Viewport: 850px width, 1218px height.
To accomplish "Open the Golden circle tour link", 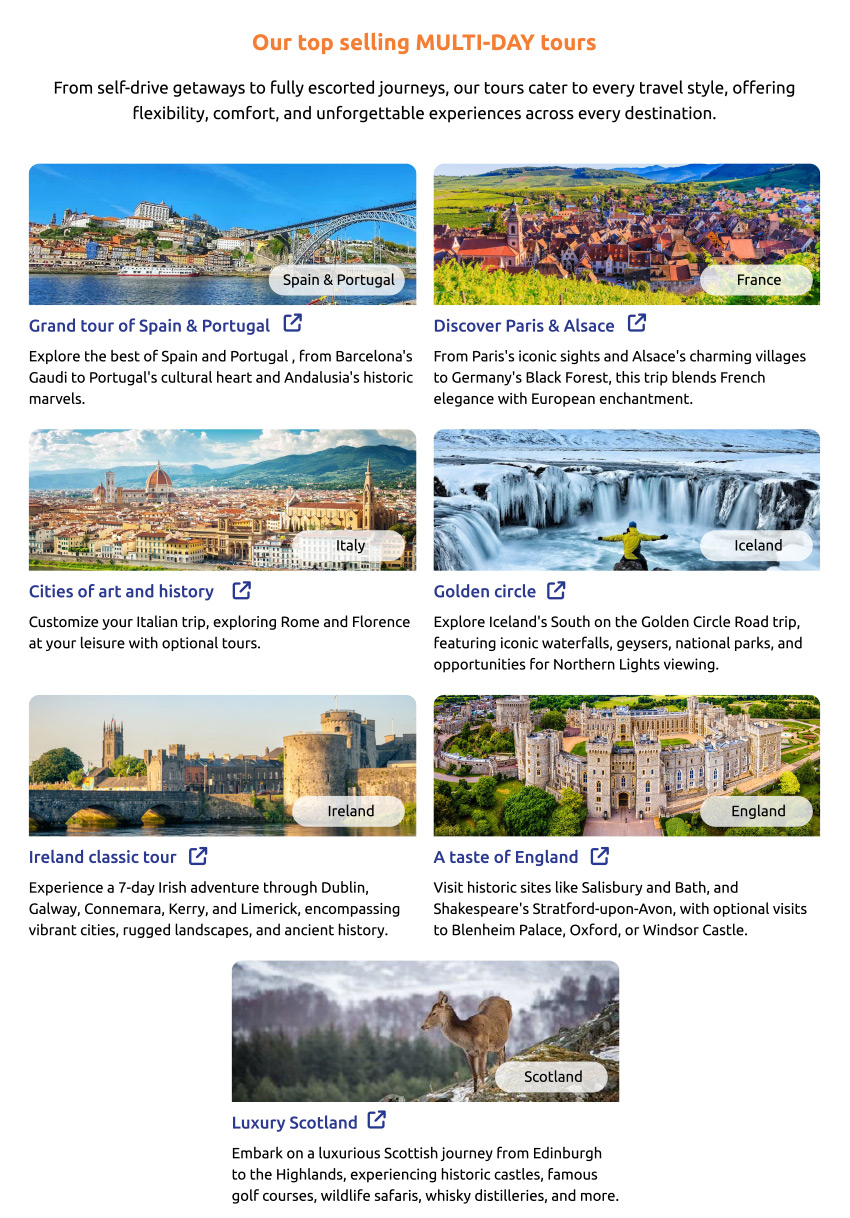I will 485,592.
